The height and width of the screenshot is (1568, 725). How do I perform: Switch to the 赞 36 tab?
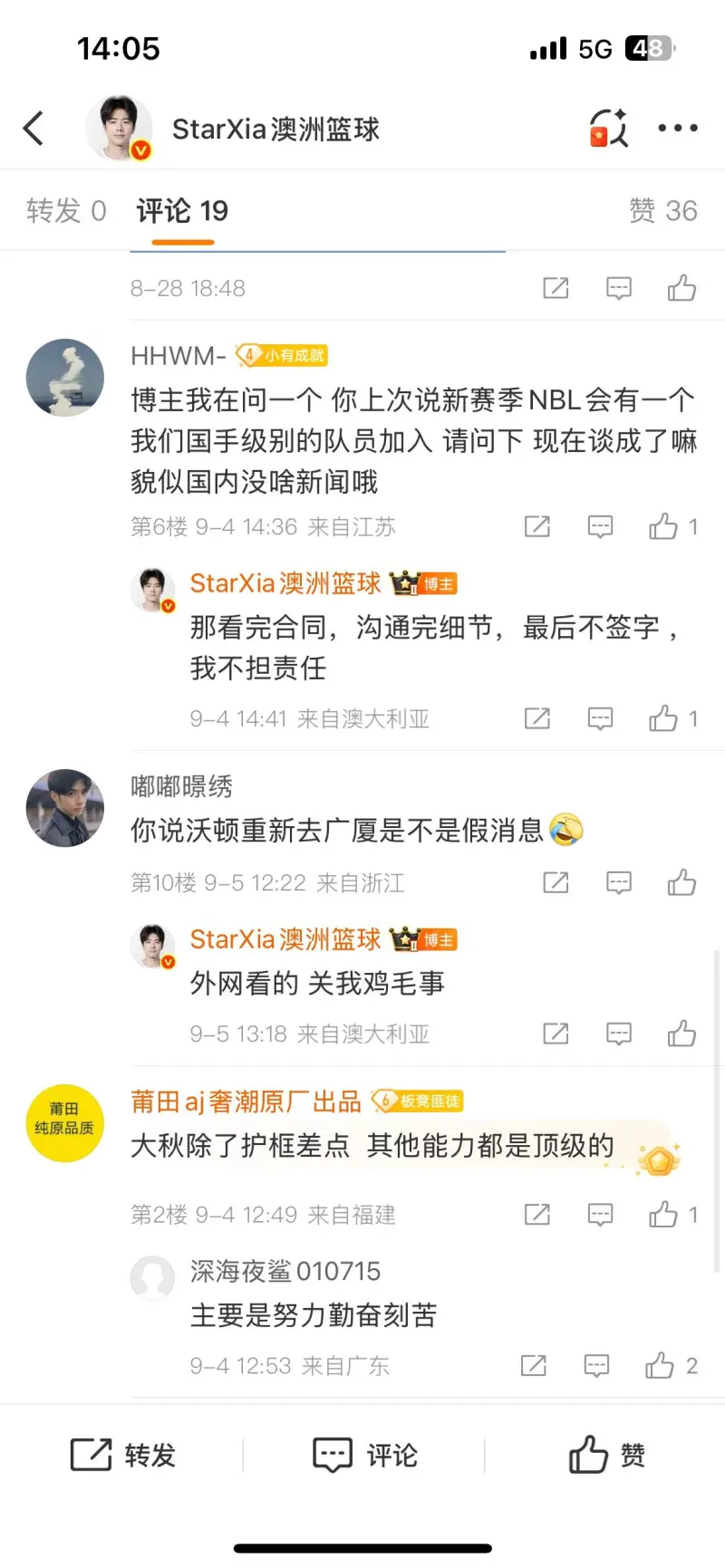(x=662, y=211)
